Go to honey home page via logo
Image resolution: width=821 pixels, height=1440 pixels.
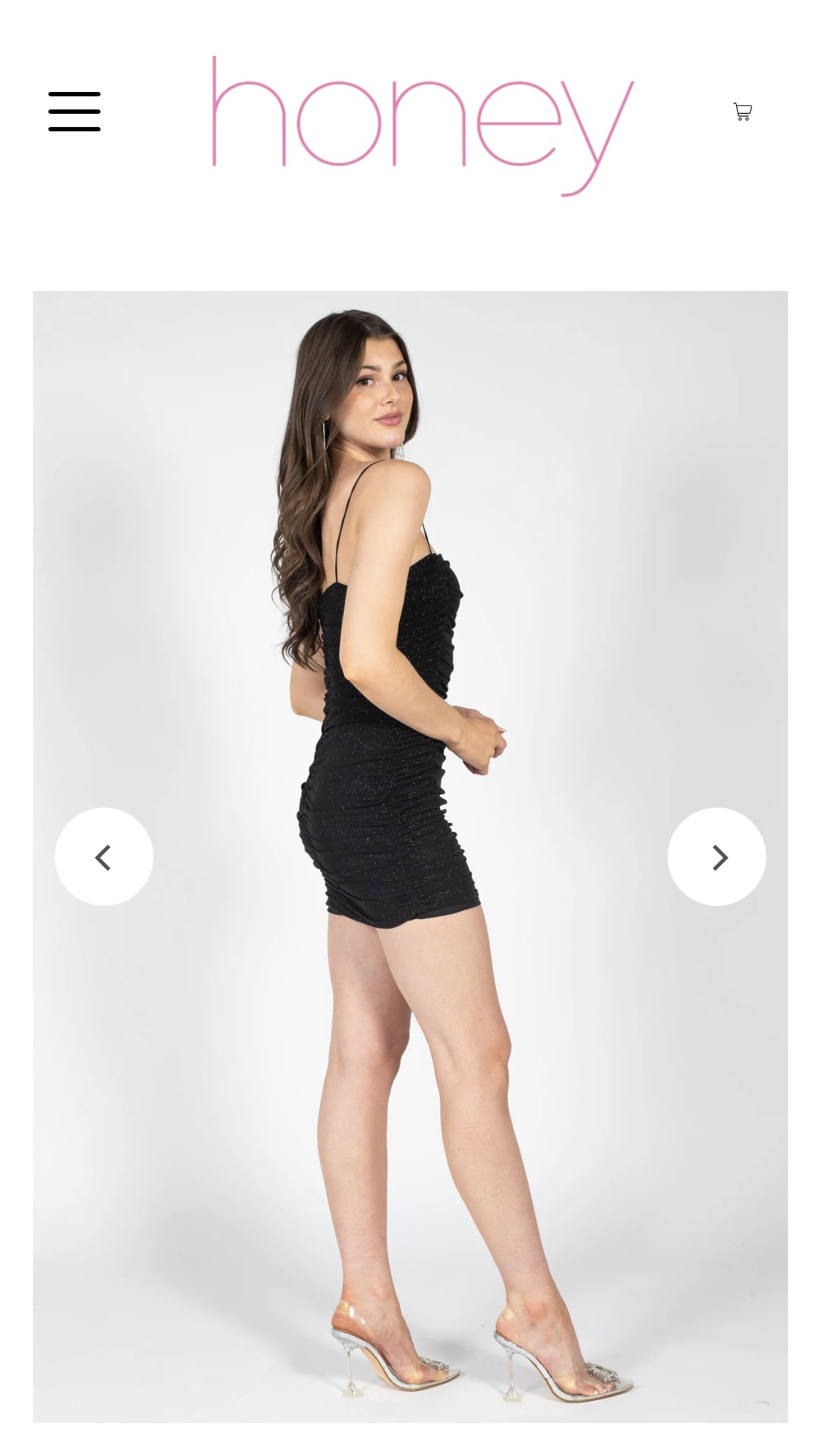(423, 124)
